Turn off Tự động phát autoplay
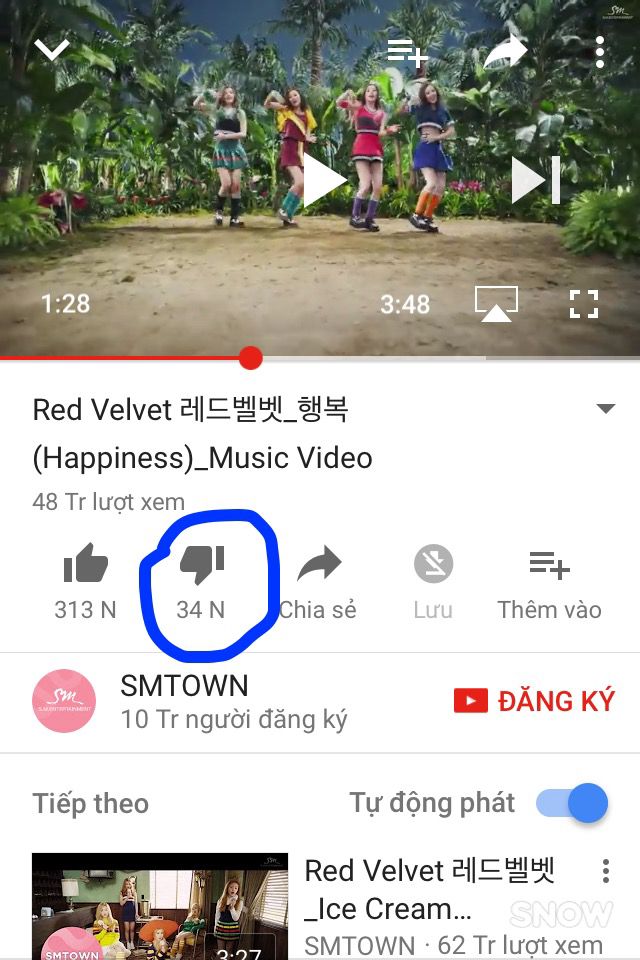This screenshot has width=640, height=960. coord(572,803)
